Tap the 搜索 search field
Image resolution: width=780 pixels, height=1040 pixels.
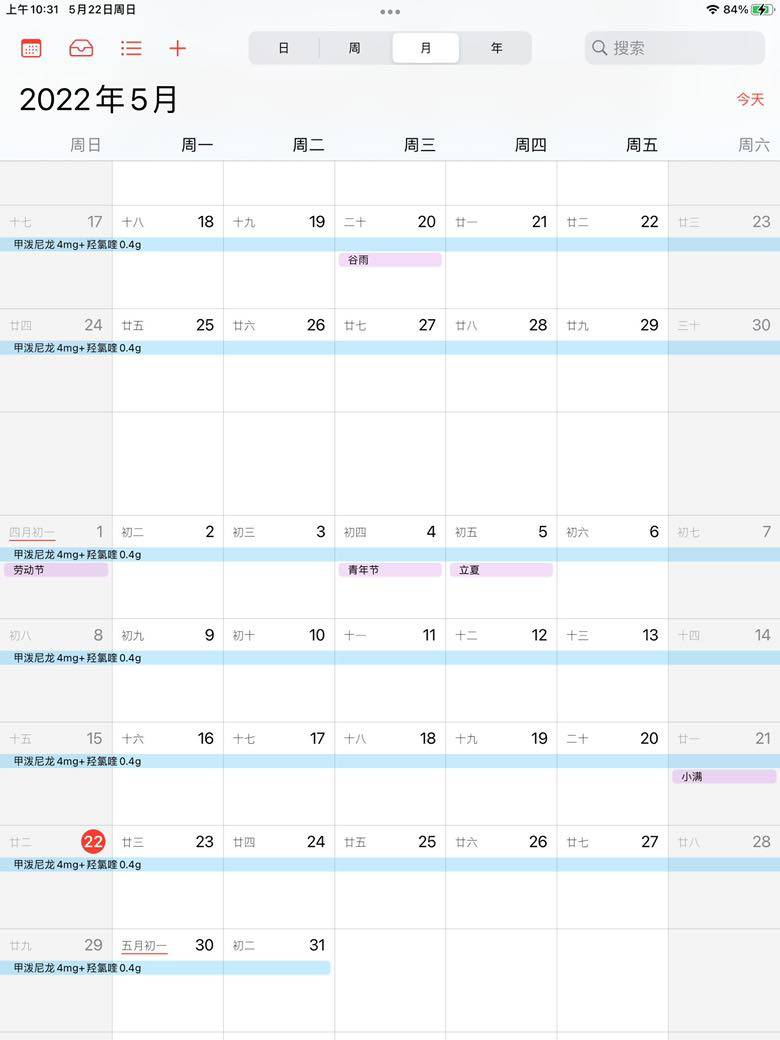pos(675,48)
